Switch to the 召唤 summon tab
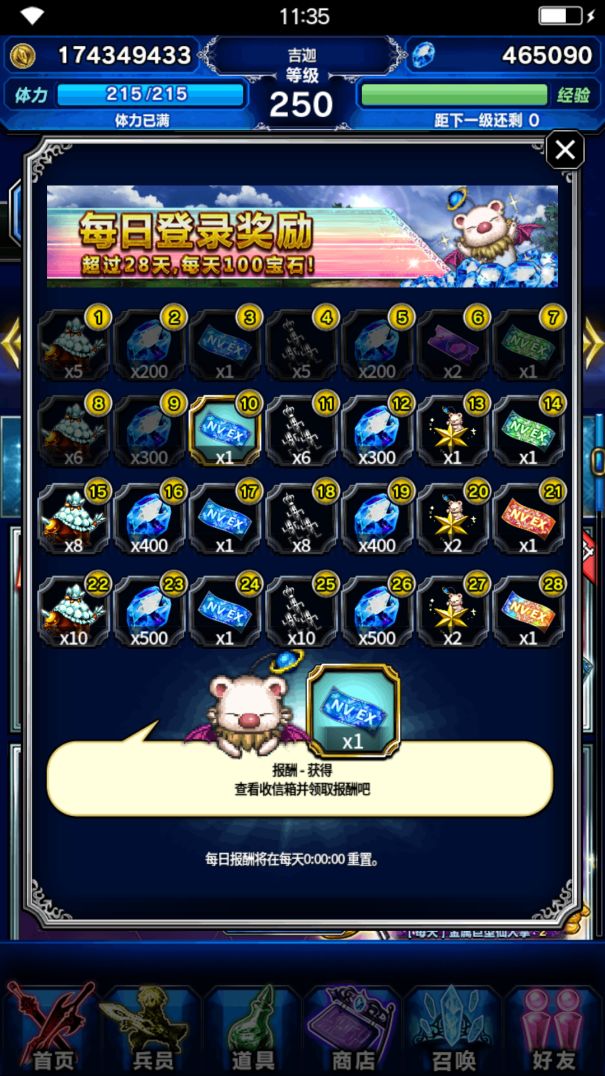 [x=452, y=1025]
